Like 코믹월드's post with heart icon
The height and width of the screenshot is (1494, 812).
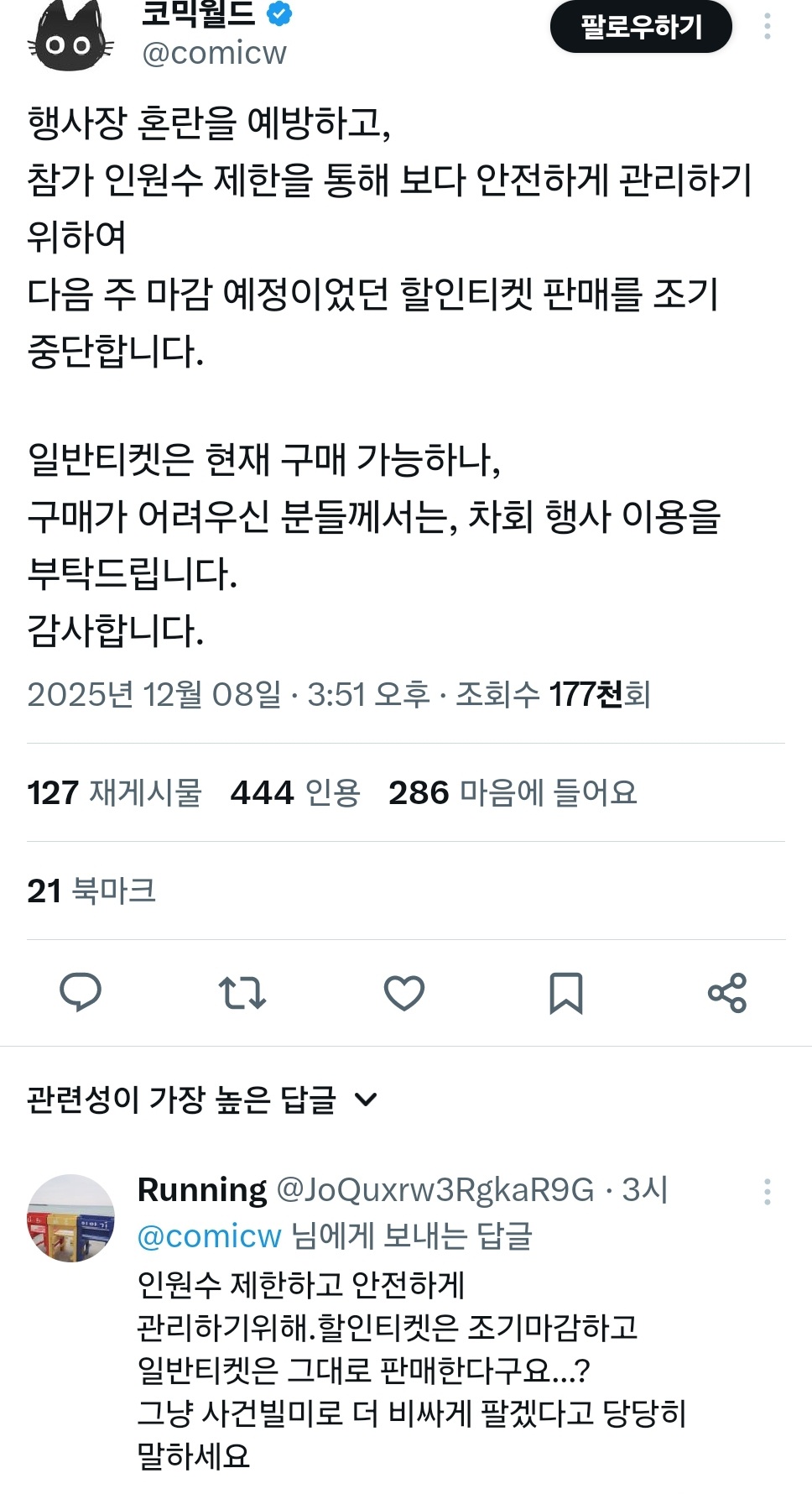tap(404, 993)
